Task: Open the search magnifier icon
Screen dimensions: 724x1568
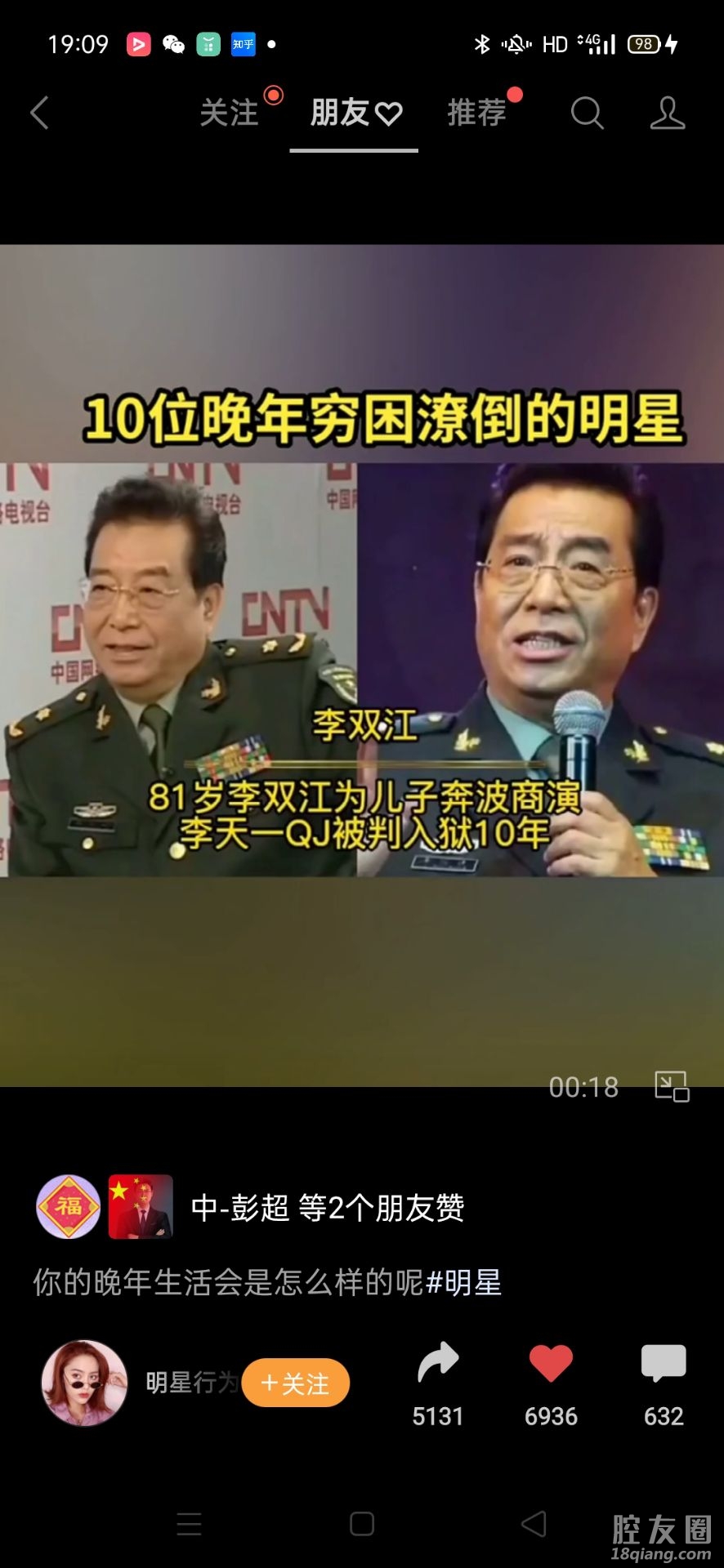Action: click(x=586, y=113)
